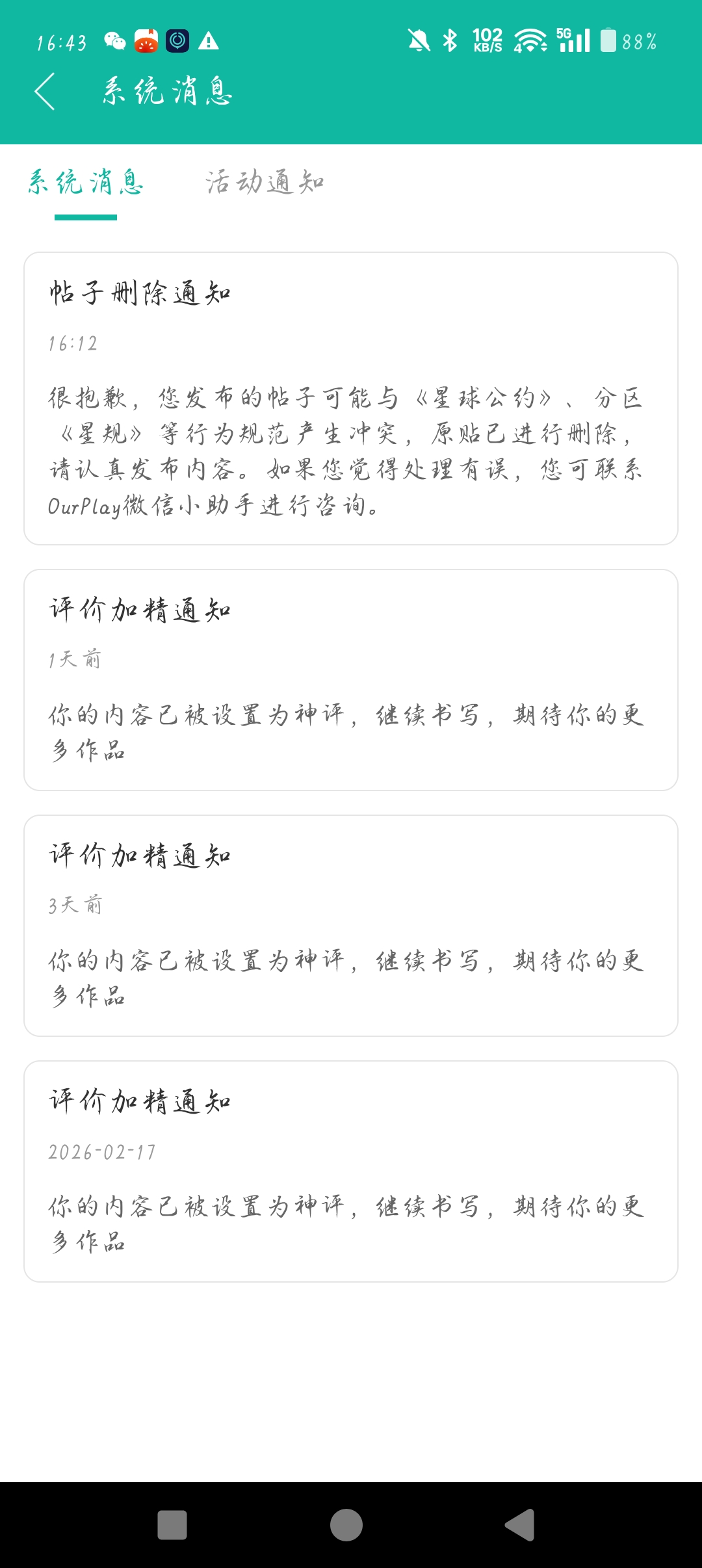Viewport: 702px width, 1568px height.
Task: Open 评价加精通知 from 3天前
Action: pyautogui.click(x=351, y=925)
